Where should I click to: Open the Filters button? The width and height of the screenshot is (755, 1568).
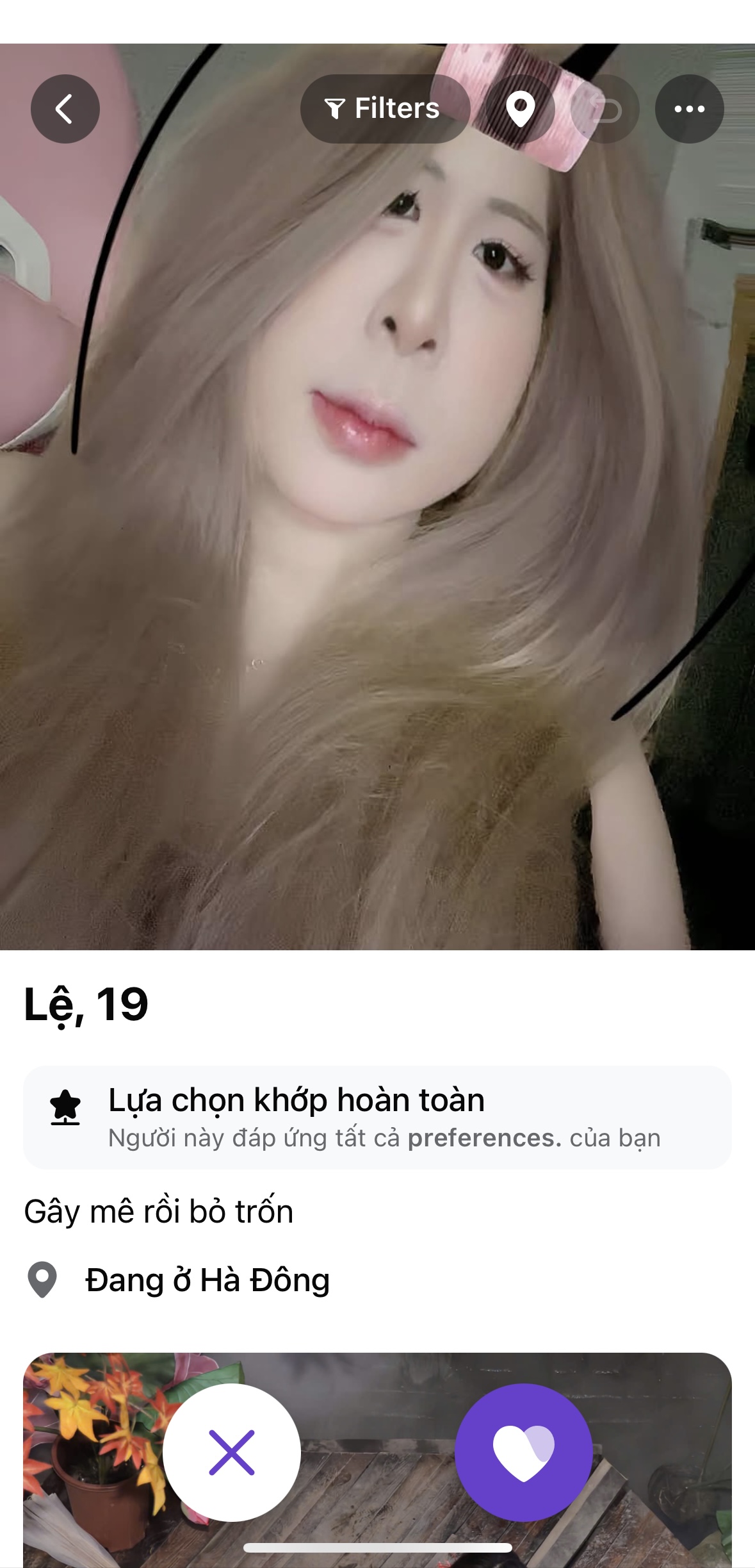click(385, 109)
